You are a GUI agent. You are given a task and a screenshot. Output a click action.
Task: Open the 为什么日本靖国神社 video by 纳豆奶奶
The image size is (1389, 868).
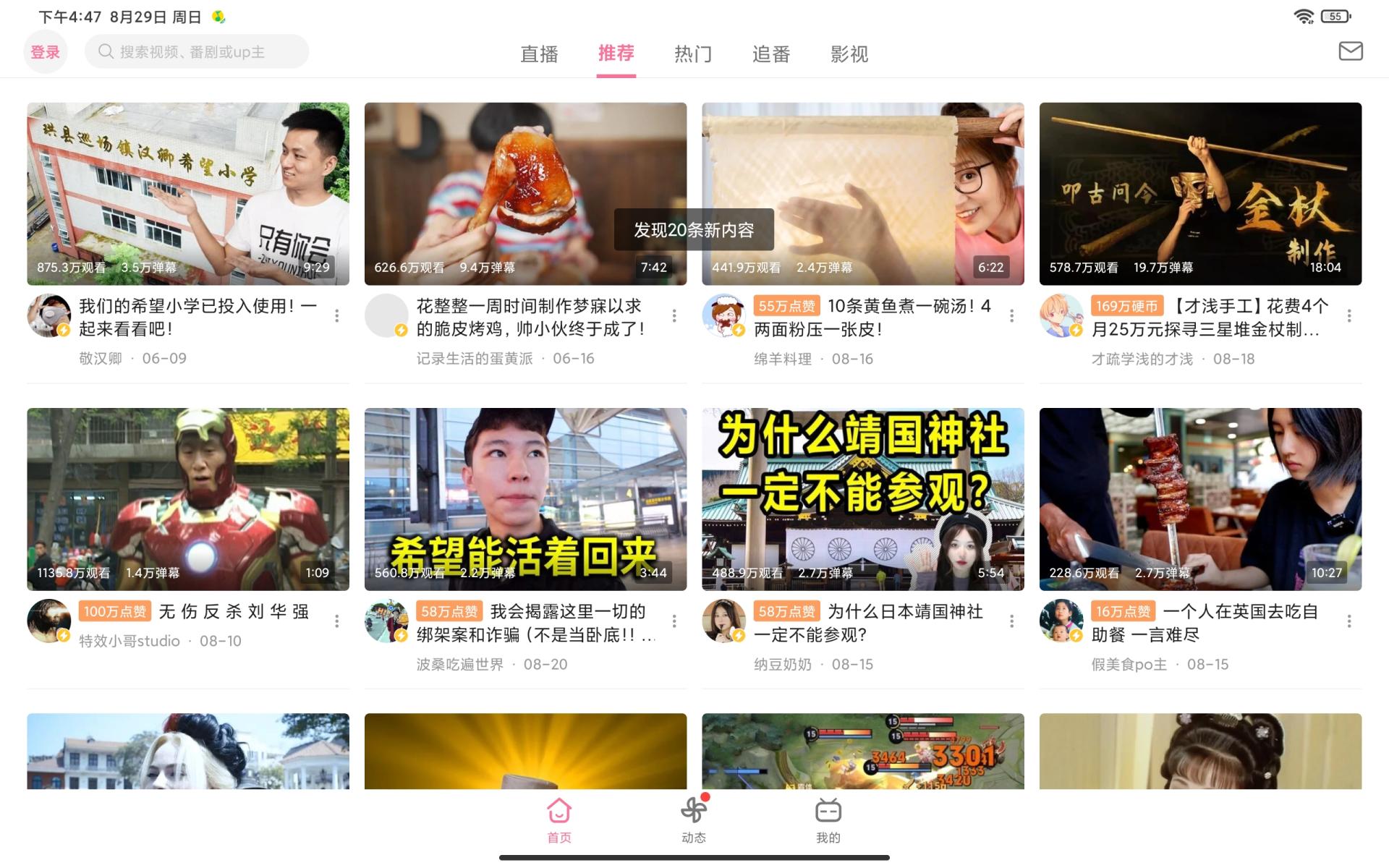coord(862,499)
